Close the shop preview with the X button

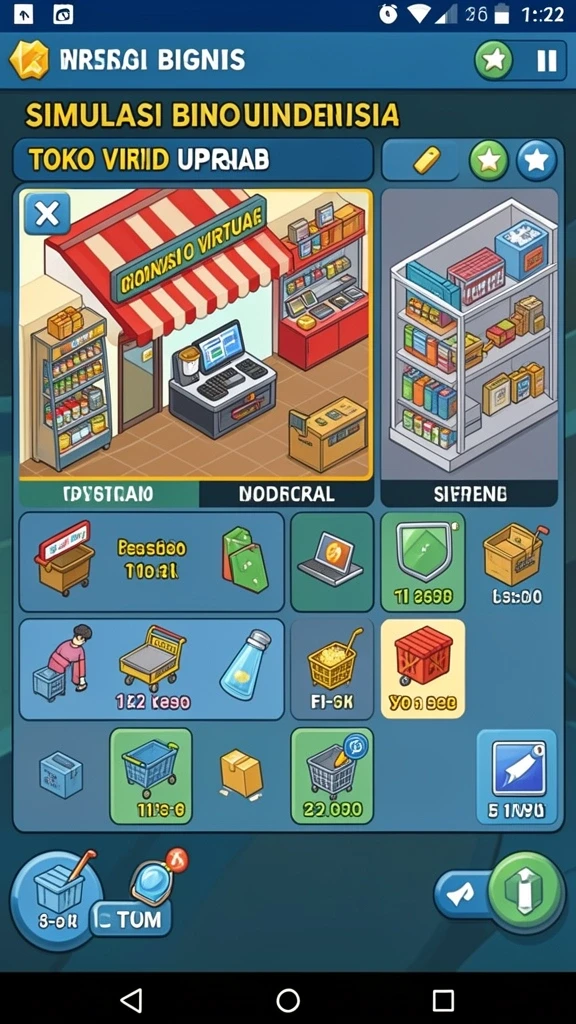47,214
